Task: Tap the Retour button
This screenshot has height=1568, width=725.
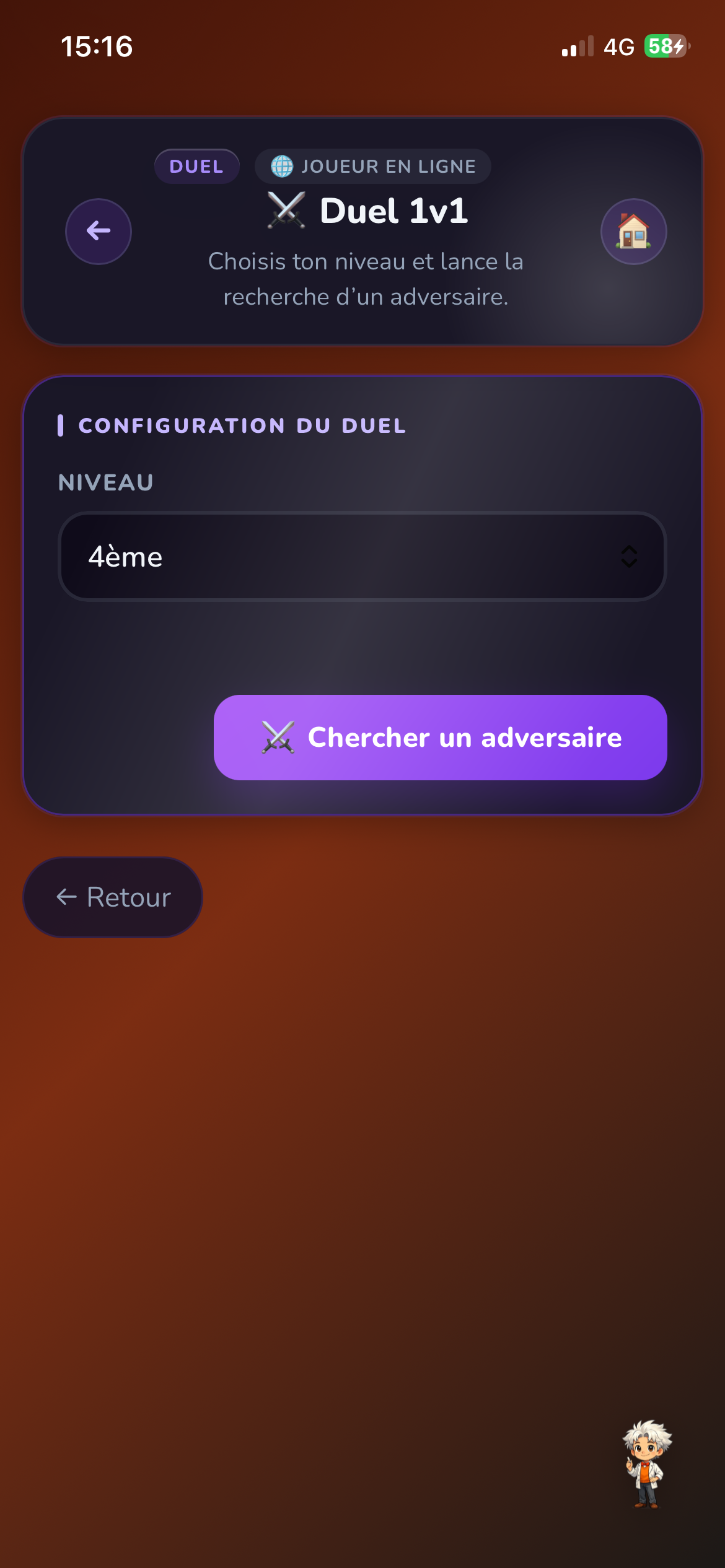Action: coord(113,896)
